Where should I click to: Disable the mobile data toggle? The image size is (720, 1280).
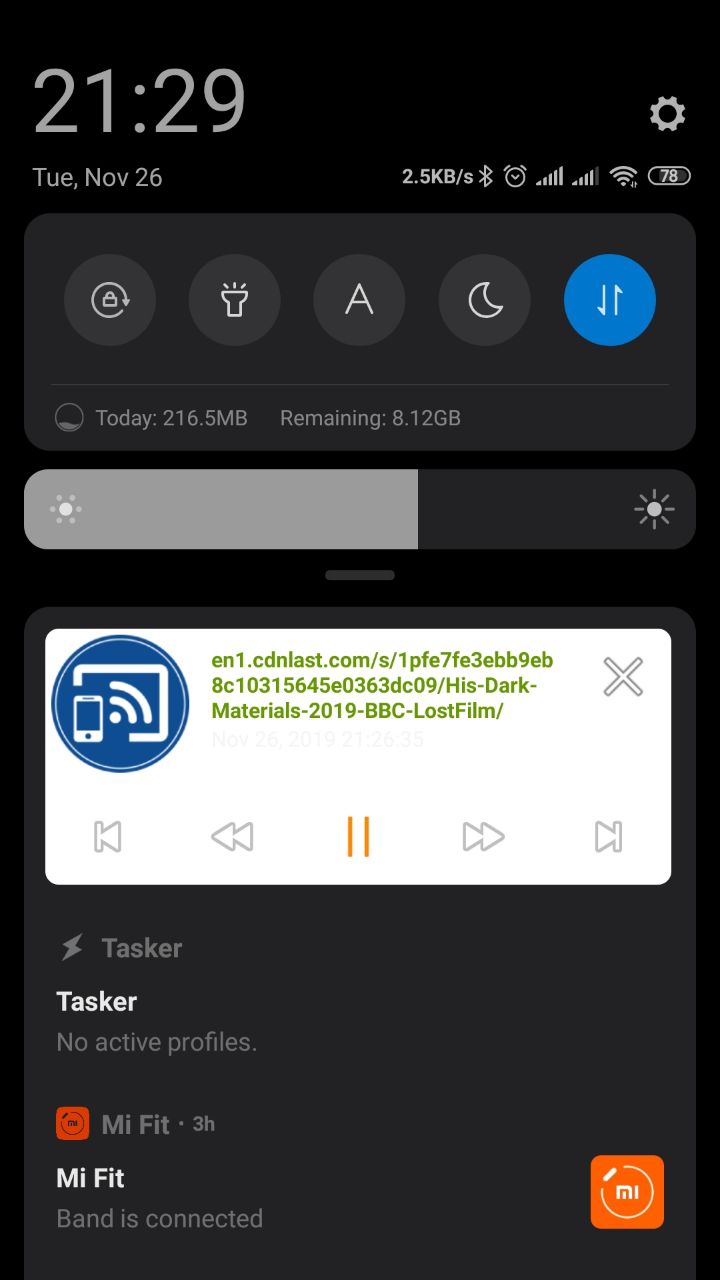(610, 300)
